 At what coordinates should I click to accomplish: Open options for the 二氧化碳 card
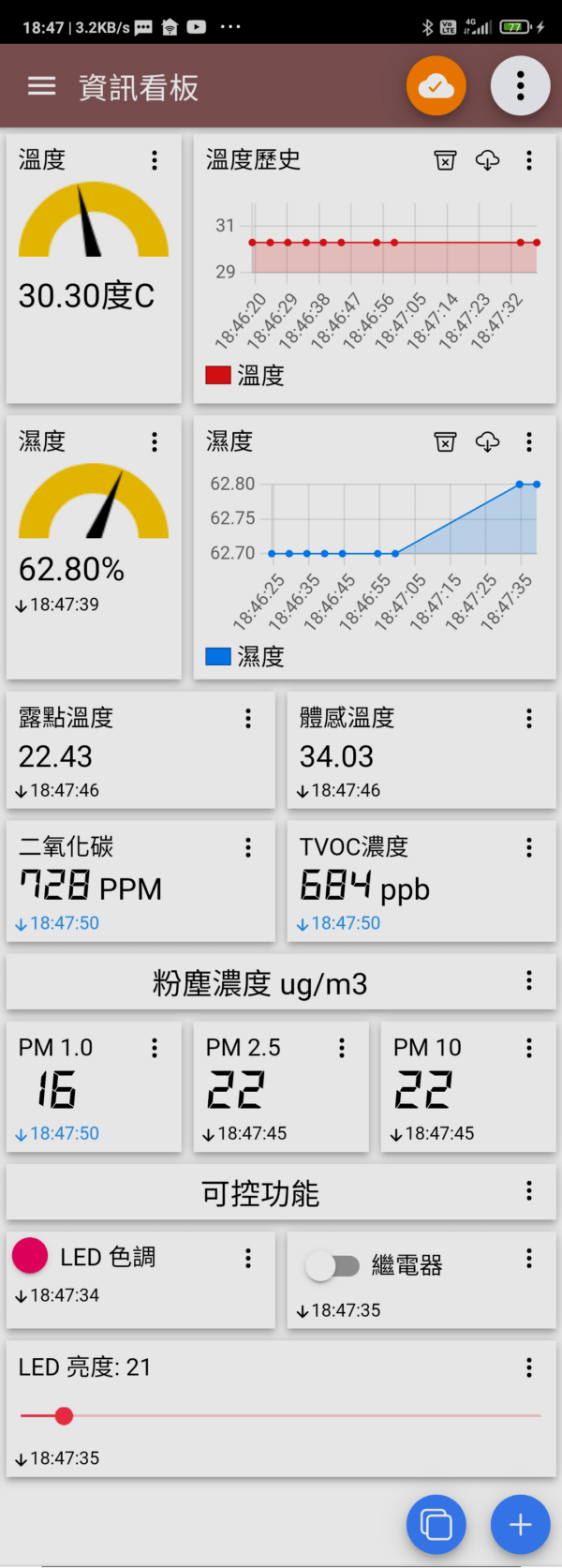pos(248,847)
